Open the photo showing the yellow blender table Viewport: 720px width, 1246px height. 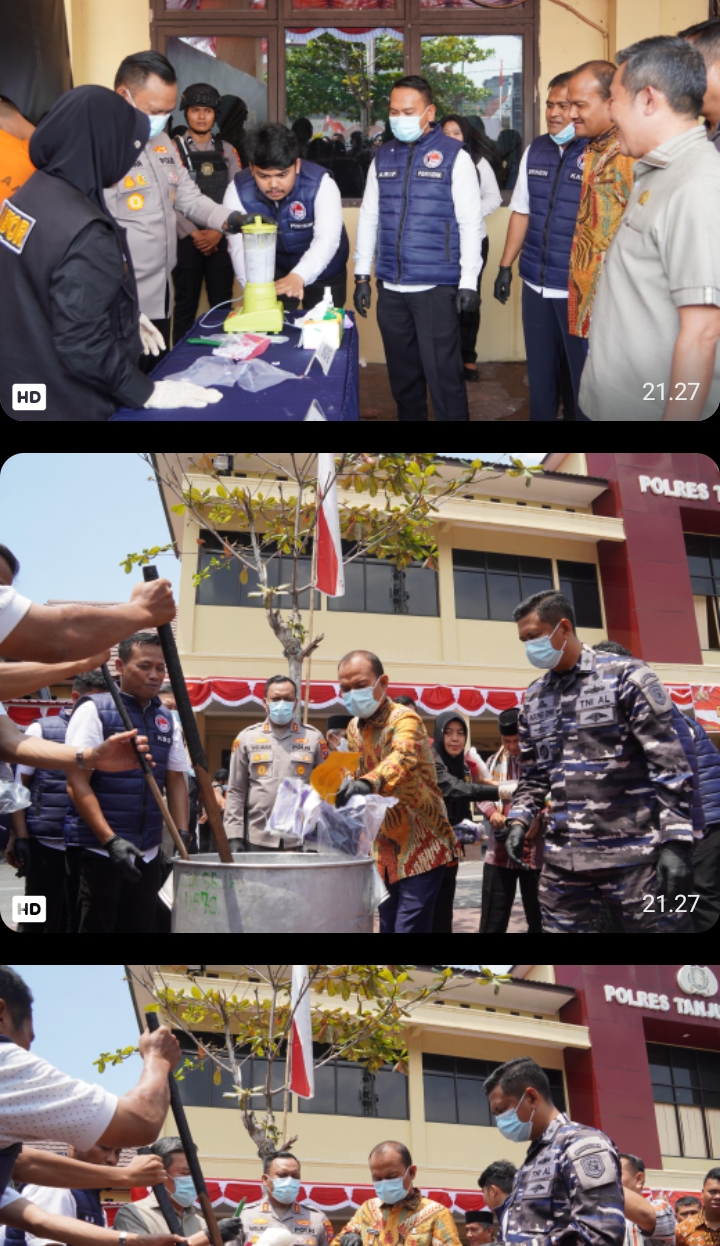click(x=360, y=210)
